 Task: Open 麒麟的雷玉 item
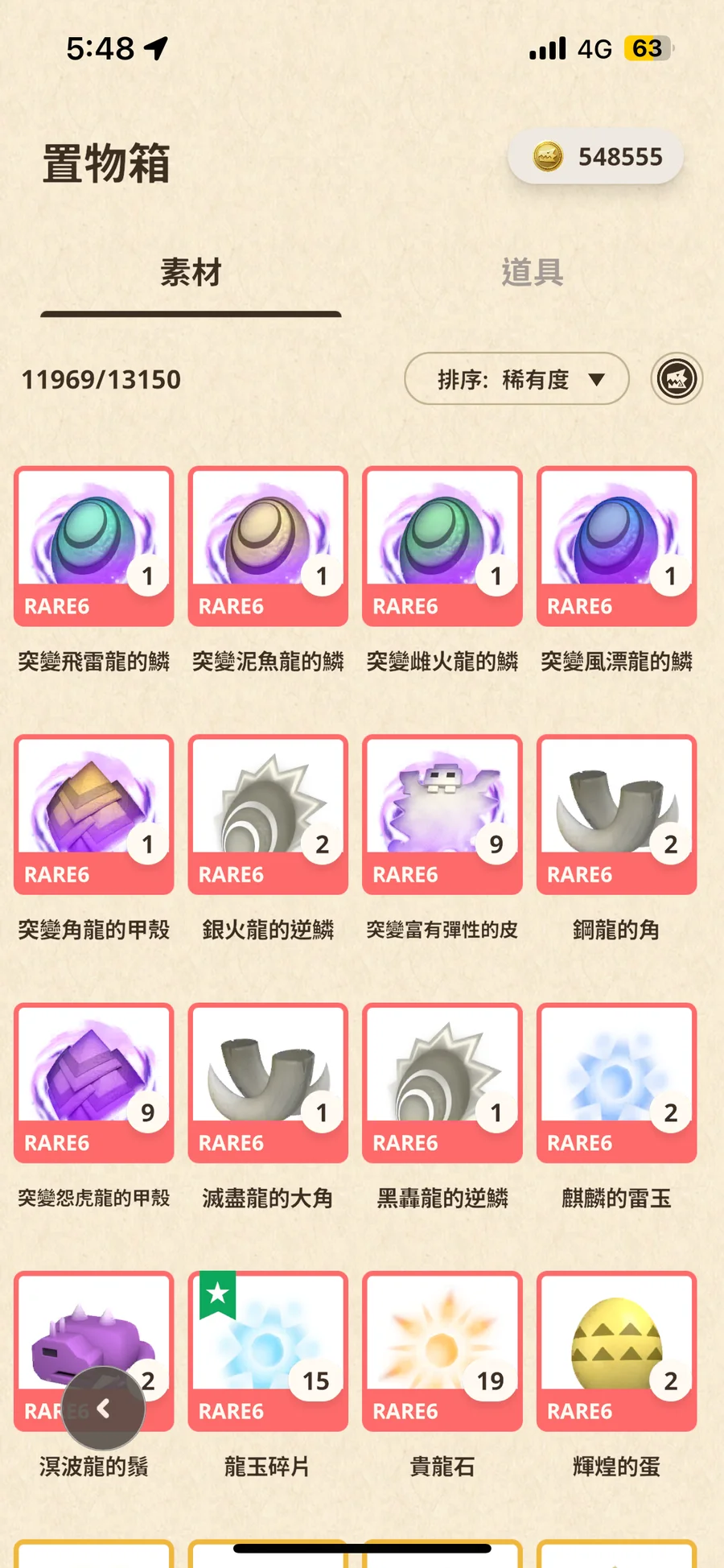[x=616, y=1083]
